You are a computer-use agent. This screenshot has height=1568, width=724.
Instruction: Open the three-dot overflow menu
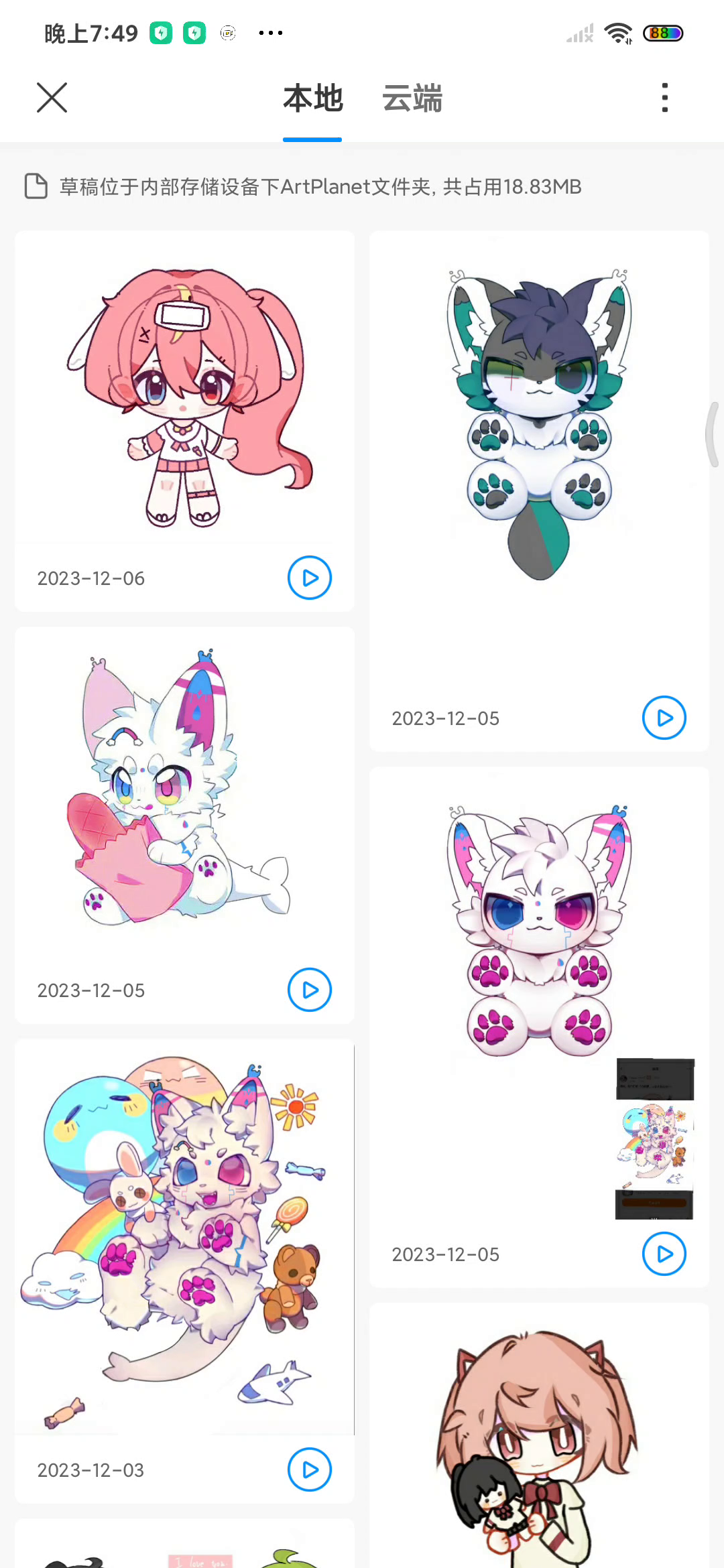pyautogui.click(x=664, y=98)
